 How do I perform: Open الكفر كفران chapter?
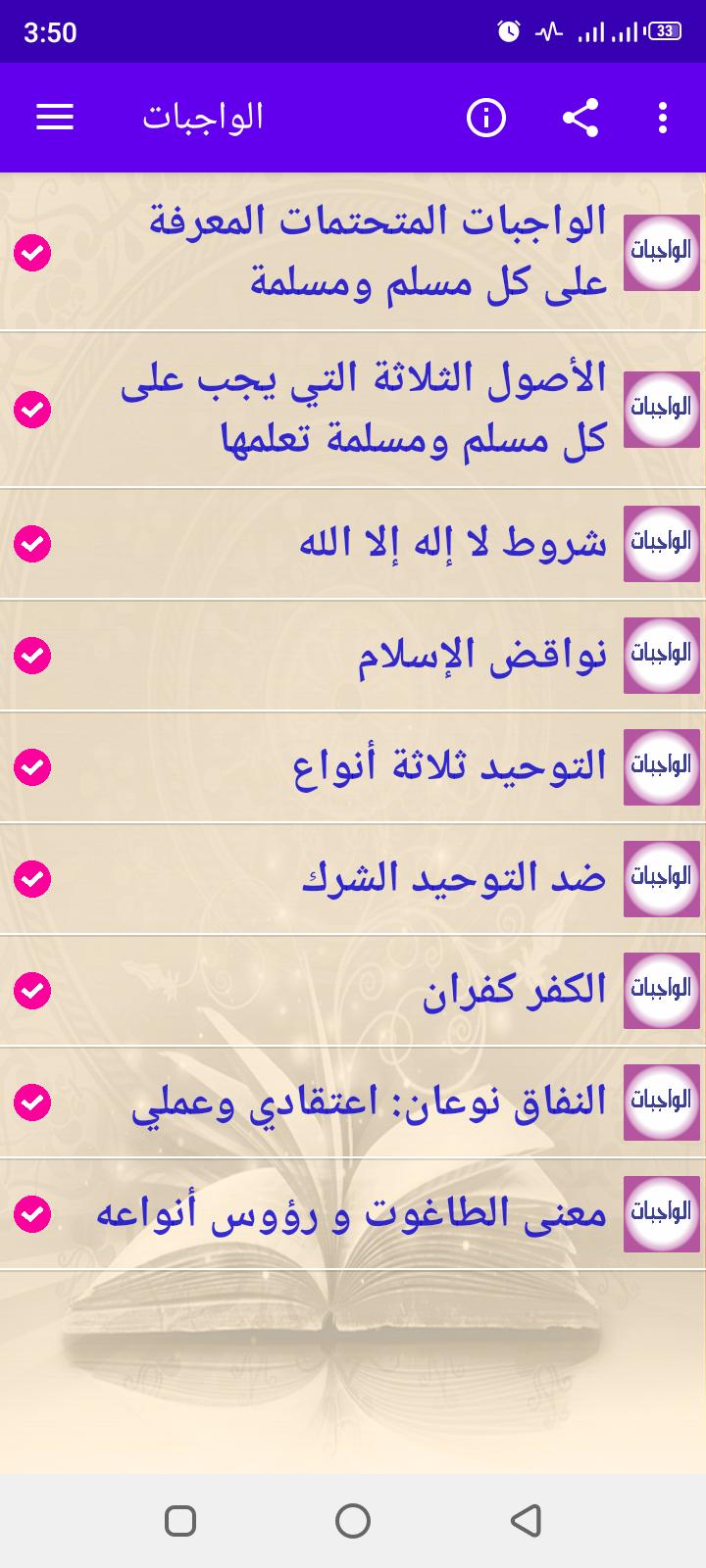(514, 990)
